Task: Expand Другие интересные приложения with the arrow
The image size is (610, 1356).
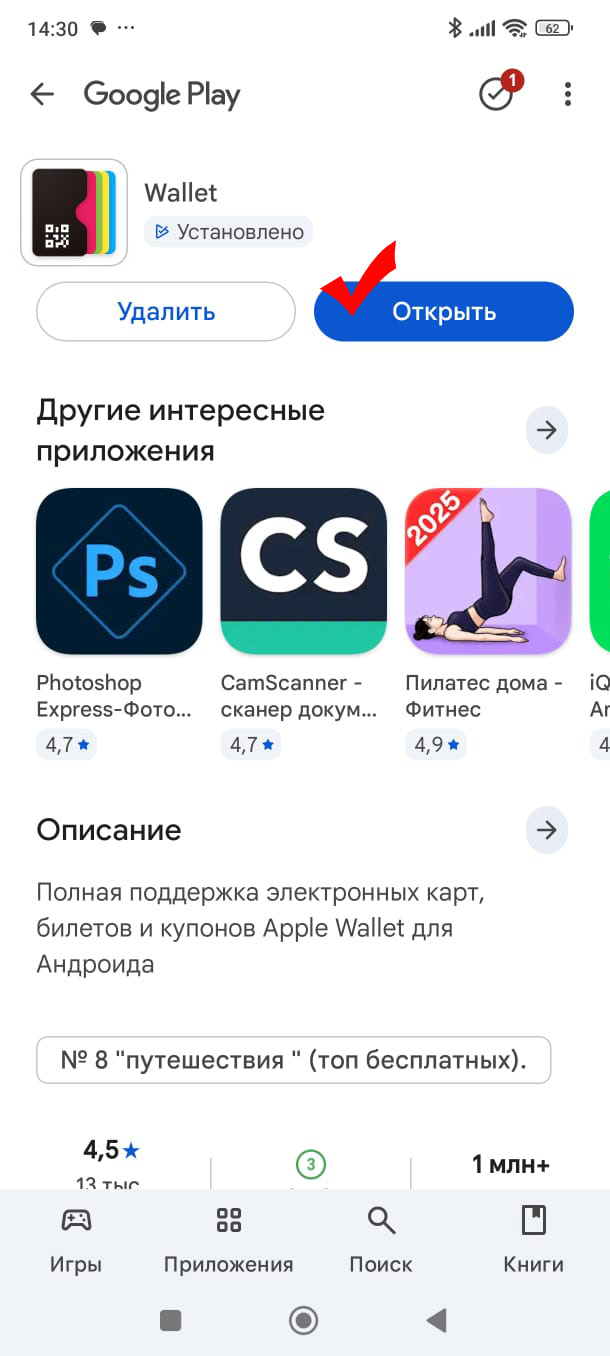Action: tap(547, 431)
